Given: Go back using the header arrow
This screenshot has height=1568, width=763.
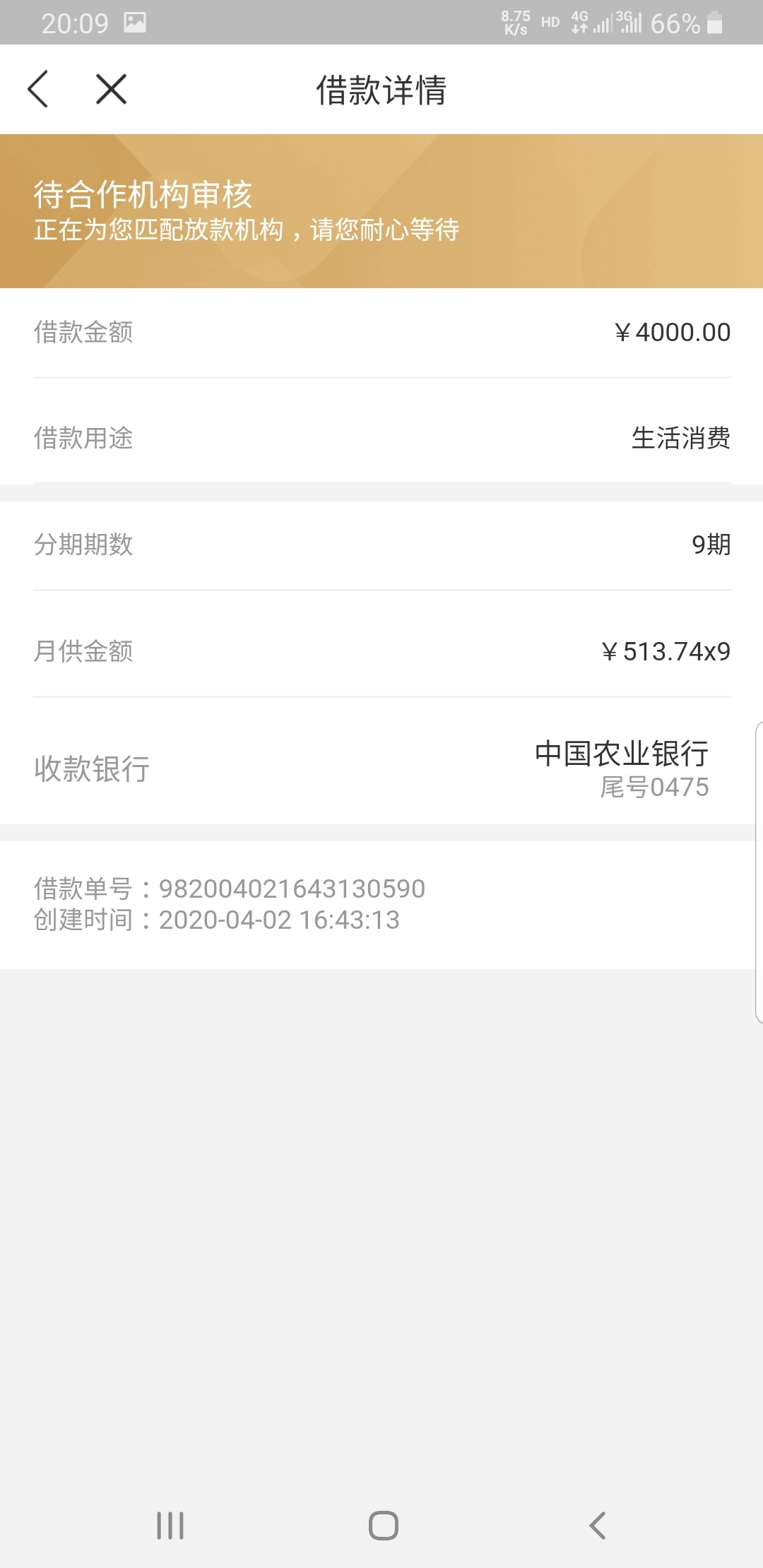Looking at the screenshot, I should (37, 89).
